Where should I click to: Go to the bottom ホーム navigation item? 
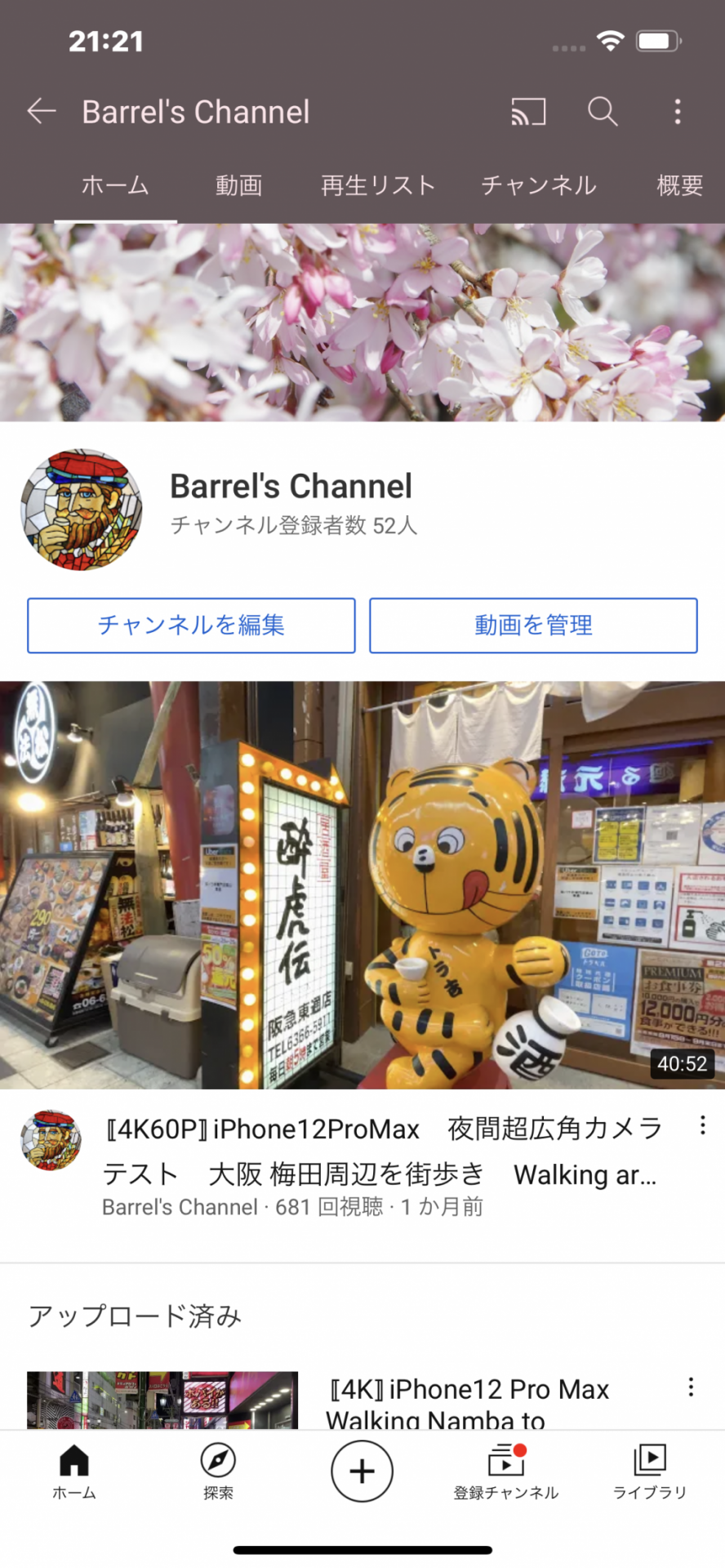coord(74,1472)
